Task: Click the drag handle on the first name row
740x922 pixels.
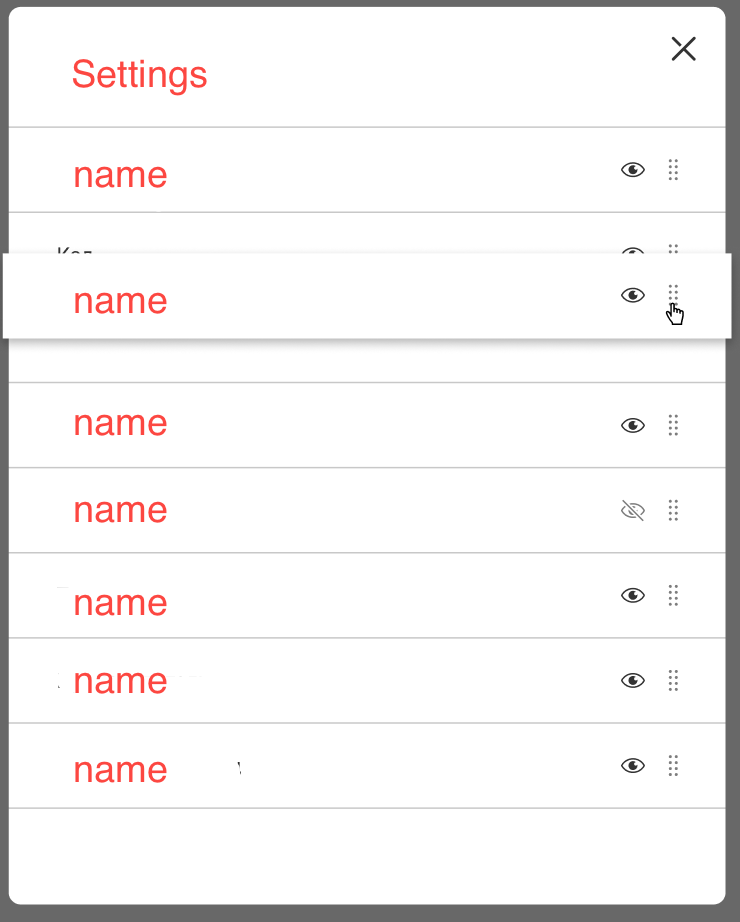Action: point(673,170)
